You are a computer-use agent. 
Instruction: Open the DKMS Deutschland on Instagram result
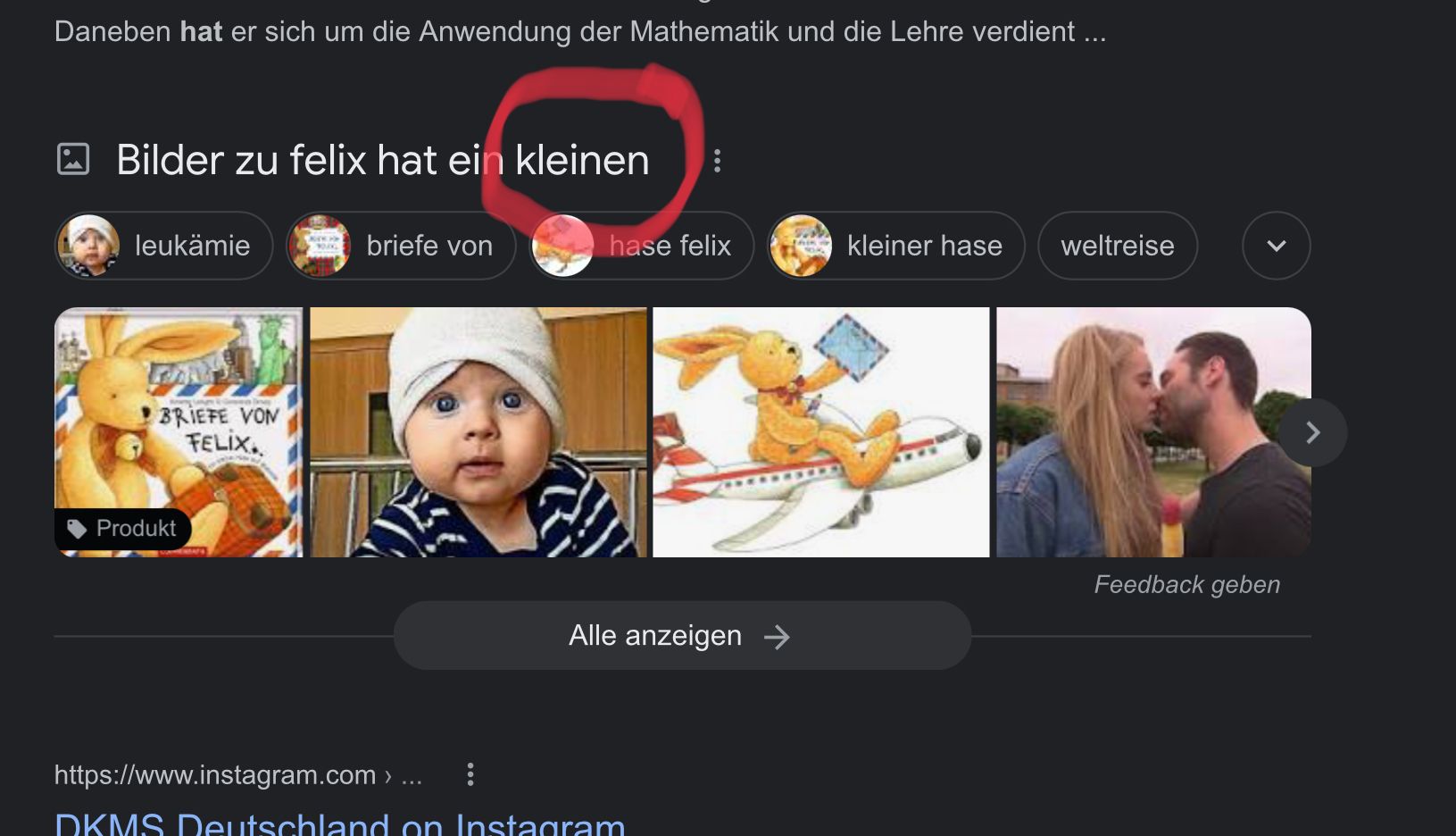(340, 823)
